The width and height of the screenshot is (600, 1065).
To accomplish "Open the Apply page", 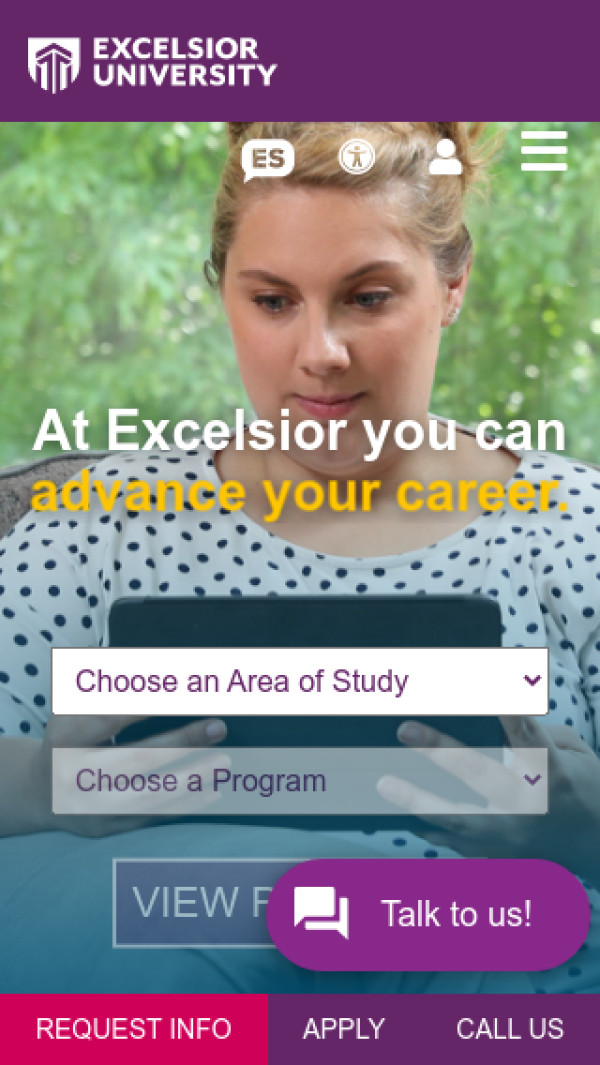I will pos(344,1029).
